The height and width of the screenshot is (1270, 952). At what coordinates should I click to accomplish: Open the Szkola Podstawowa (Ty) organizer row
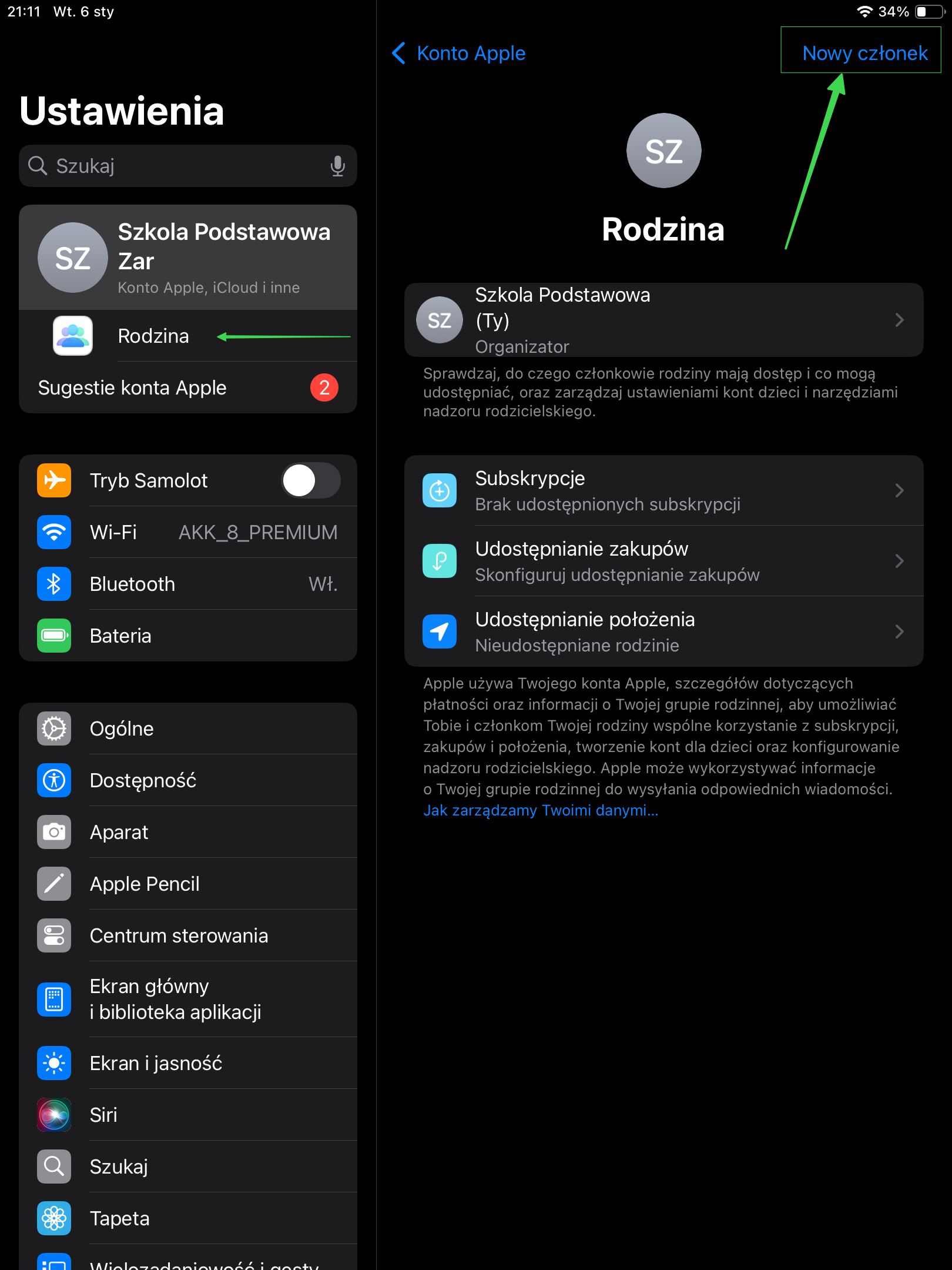point(663,320)
